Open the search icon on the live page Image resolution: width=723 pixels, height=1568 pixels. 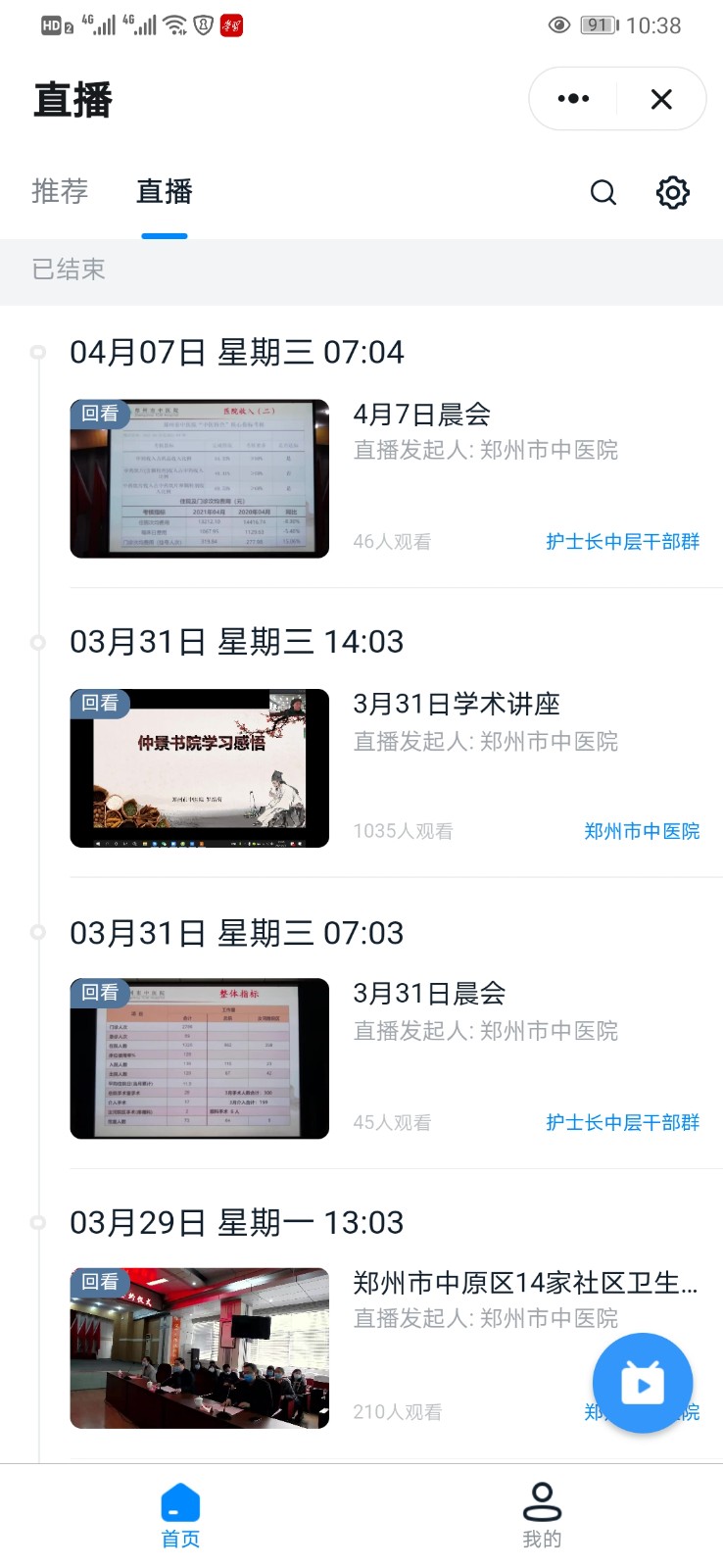pos(602,193)
